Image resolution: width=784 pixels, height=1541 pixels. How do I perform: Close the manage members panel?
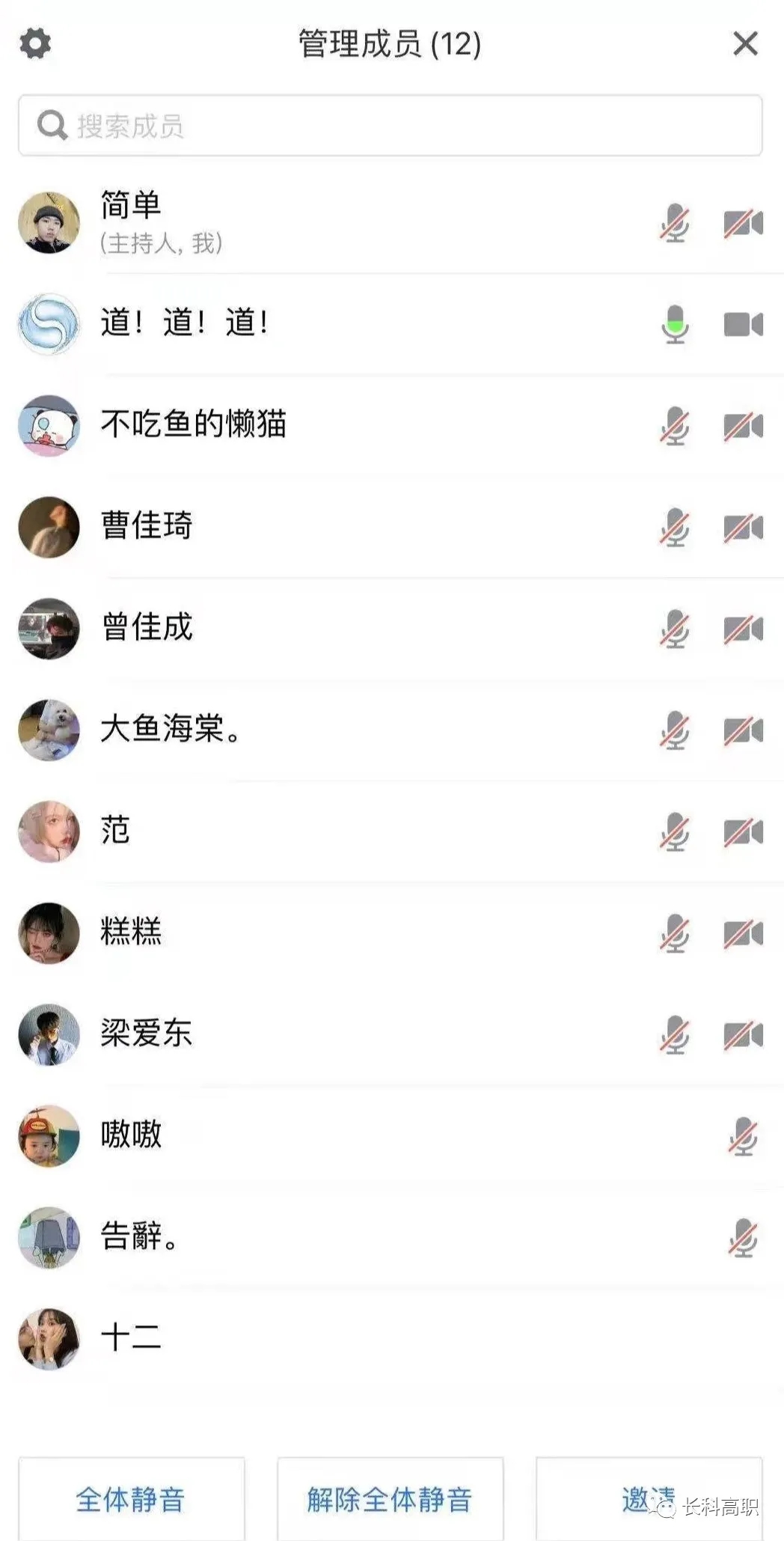(745, 43)
